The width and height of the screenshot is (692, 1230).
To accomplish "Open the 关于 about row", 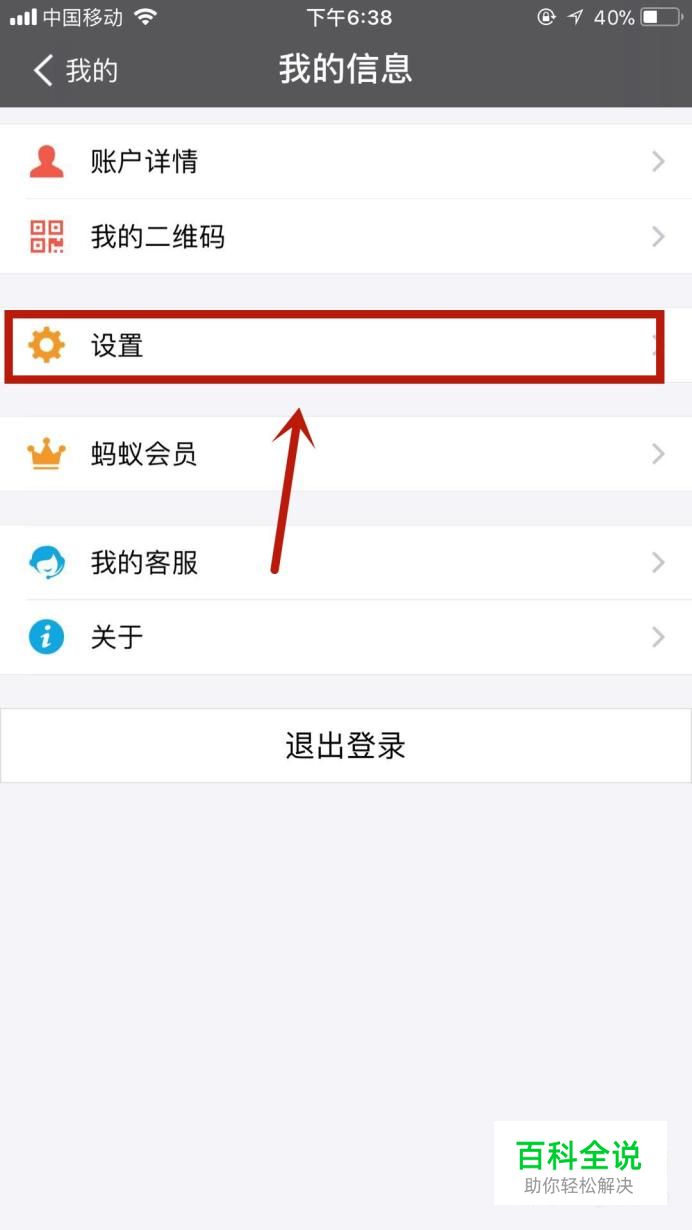I will point(345,637).
